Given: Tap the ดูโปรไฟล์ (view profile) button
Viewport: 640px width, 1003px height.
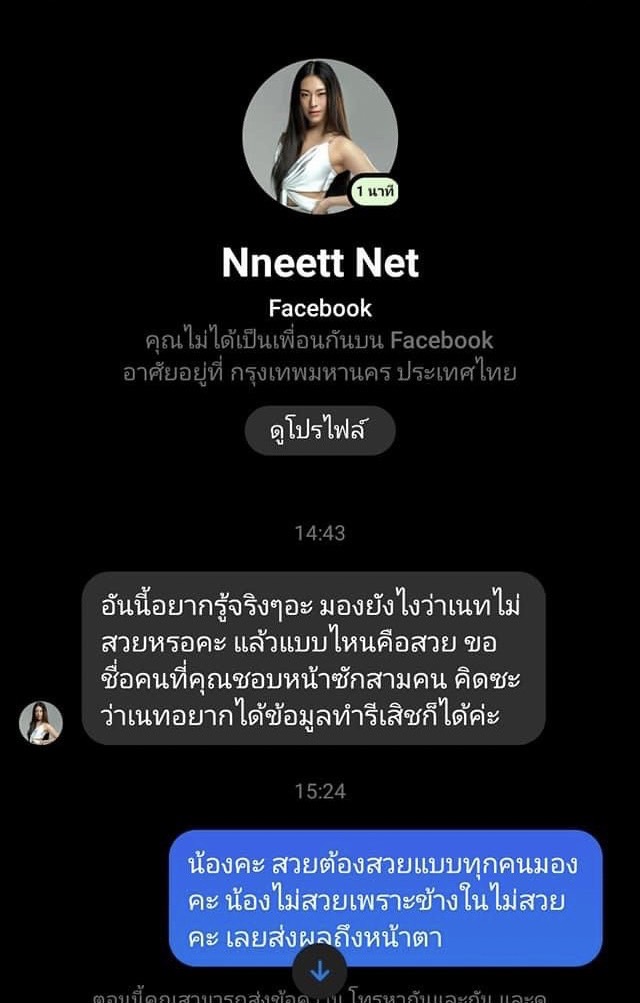Looking at the screenshot, I should (x=320, y=431).
